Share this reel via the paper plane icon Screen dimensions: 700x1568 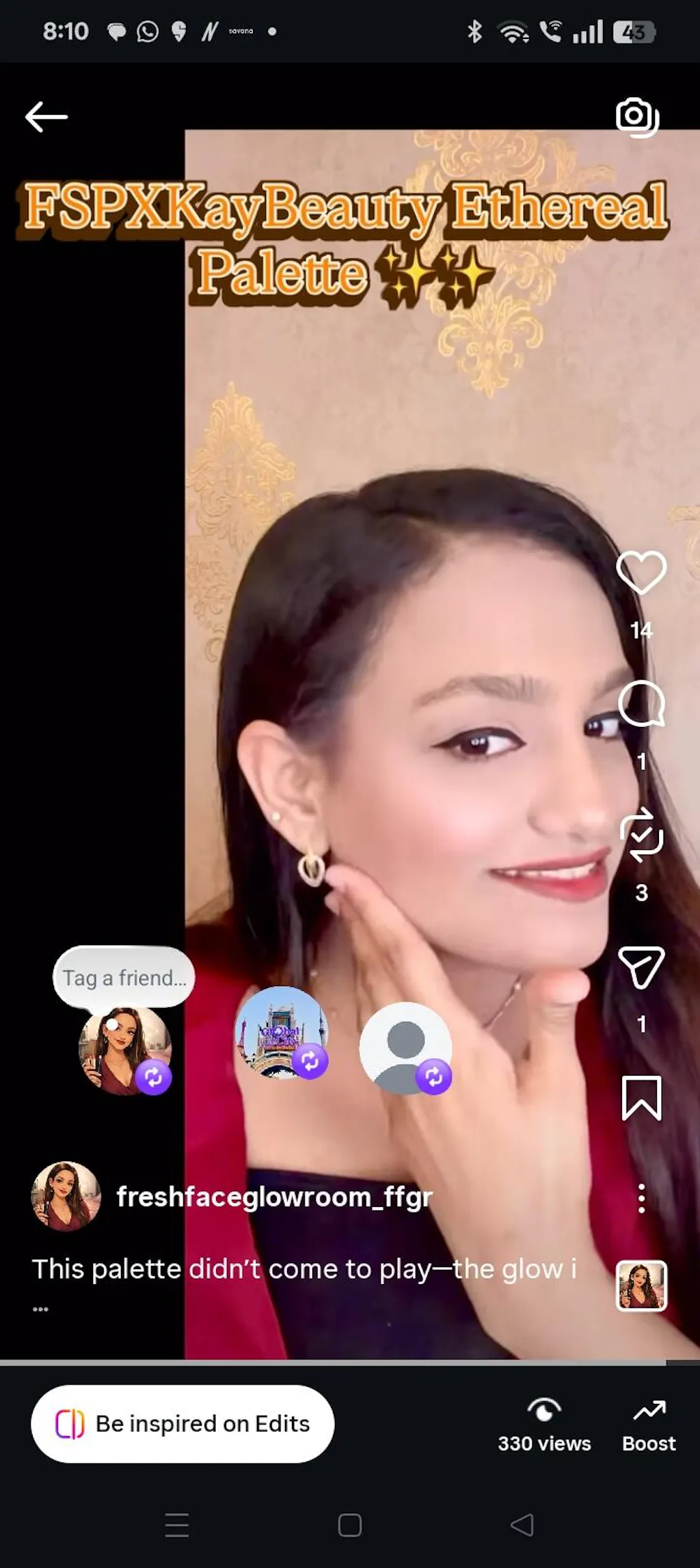(x=641, y=966)
